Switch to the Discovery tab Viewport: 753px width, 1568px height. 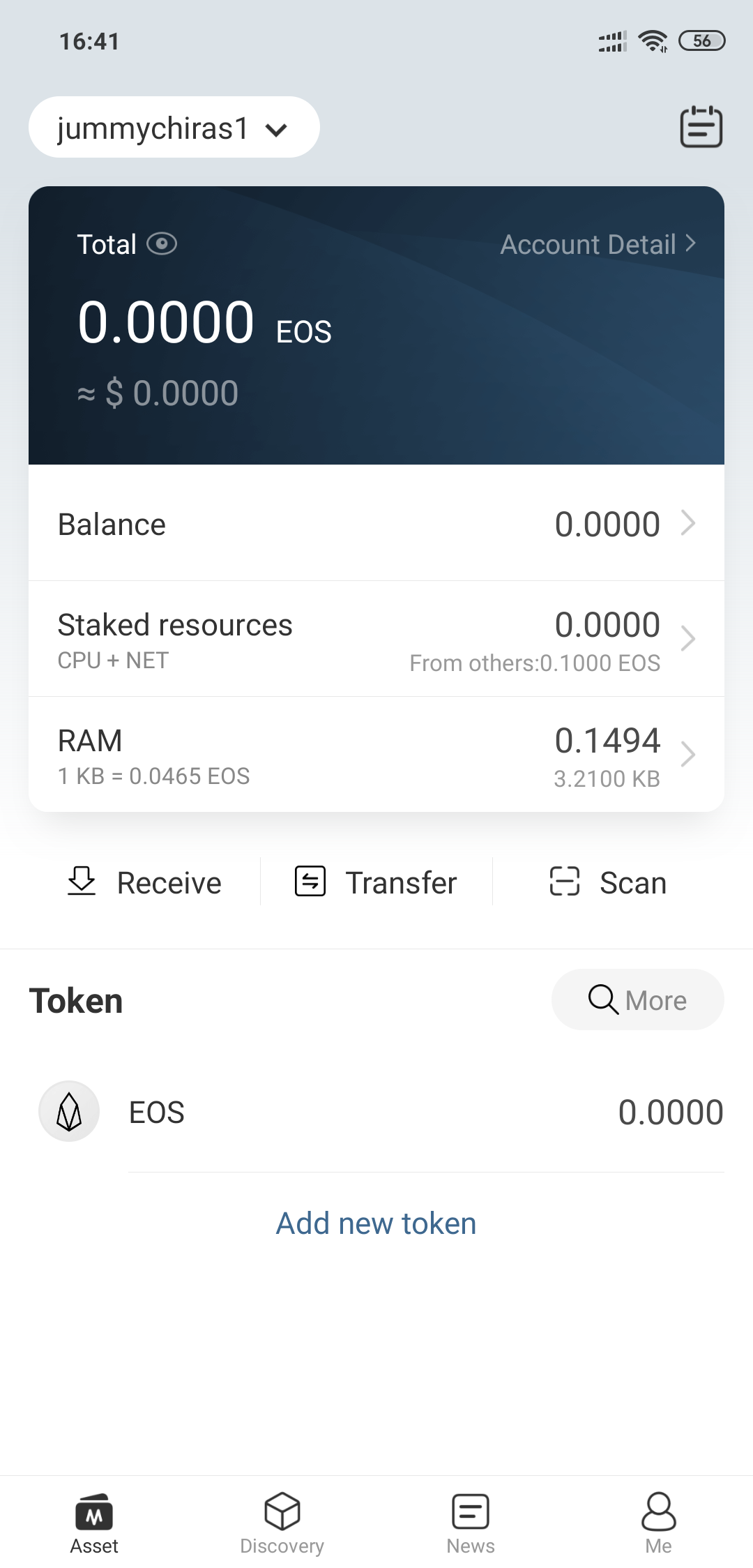click(282, 1525)
